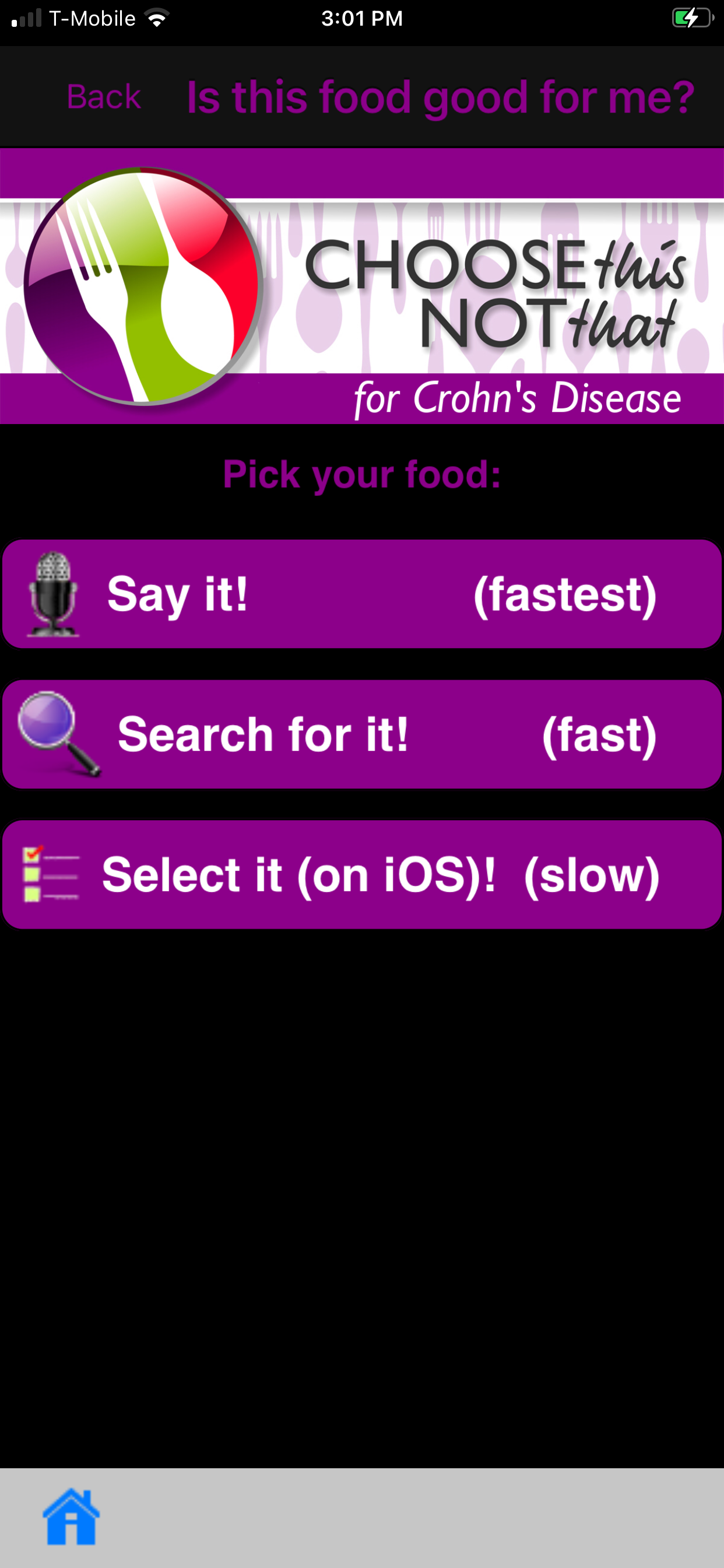Tap the (fastest) label on Say it!
724x1568 pixels.
tap(565, 596)
